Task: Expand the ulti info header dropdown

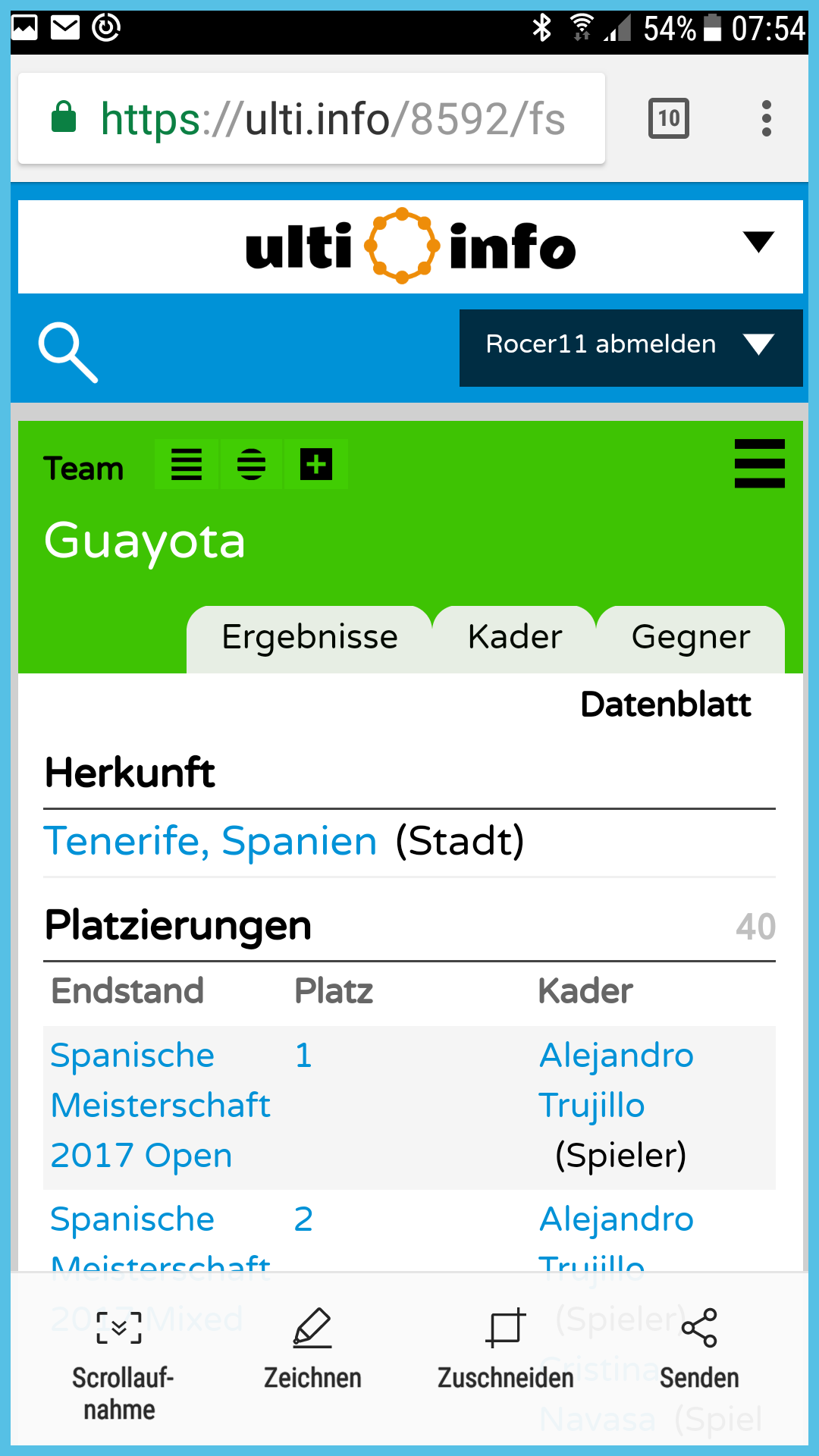Action: [758, 242]
